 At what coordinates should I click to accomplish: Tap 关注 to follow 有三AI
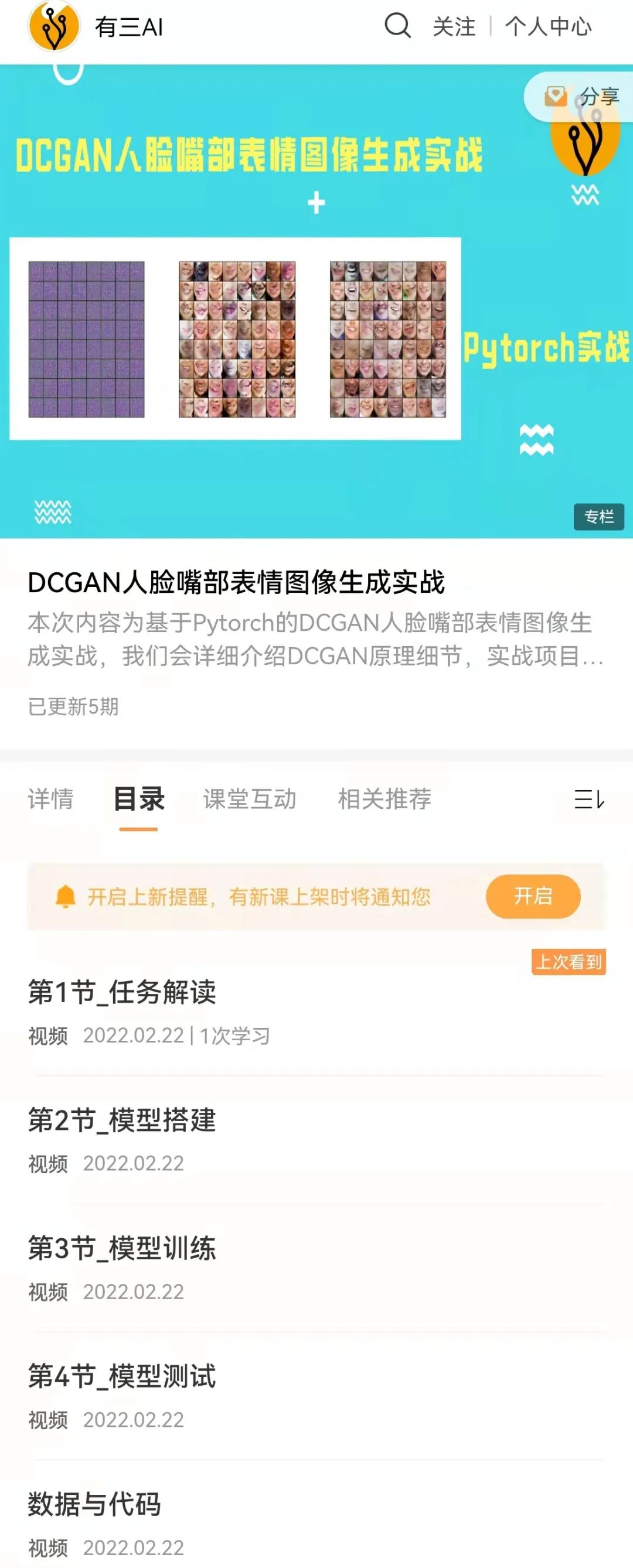pyautogui.click(x=454, y=27)
